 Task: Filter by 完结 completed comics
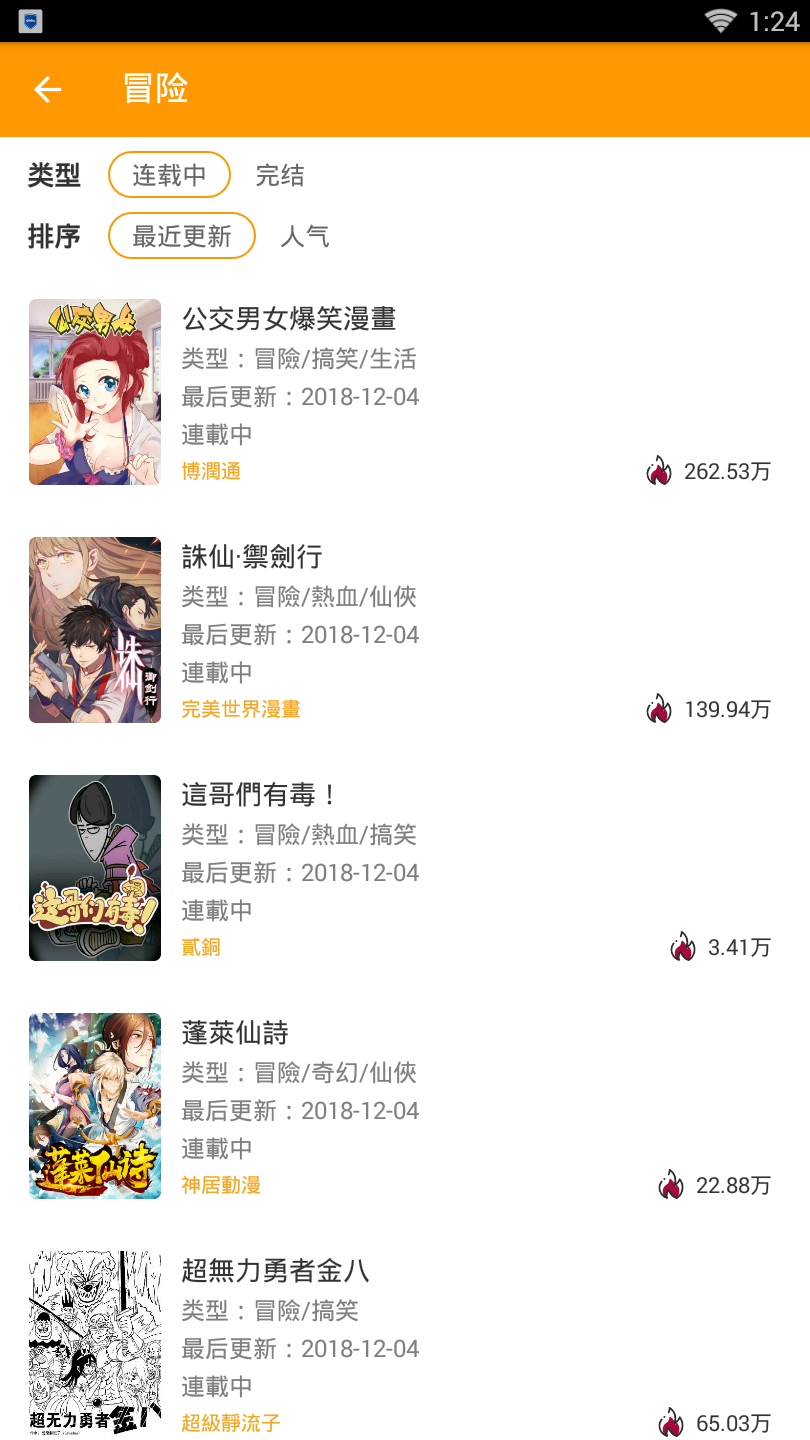[x=280, y=176]
